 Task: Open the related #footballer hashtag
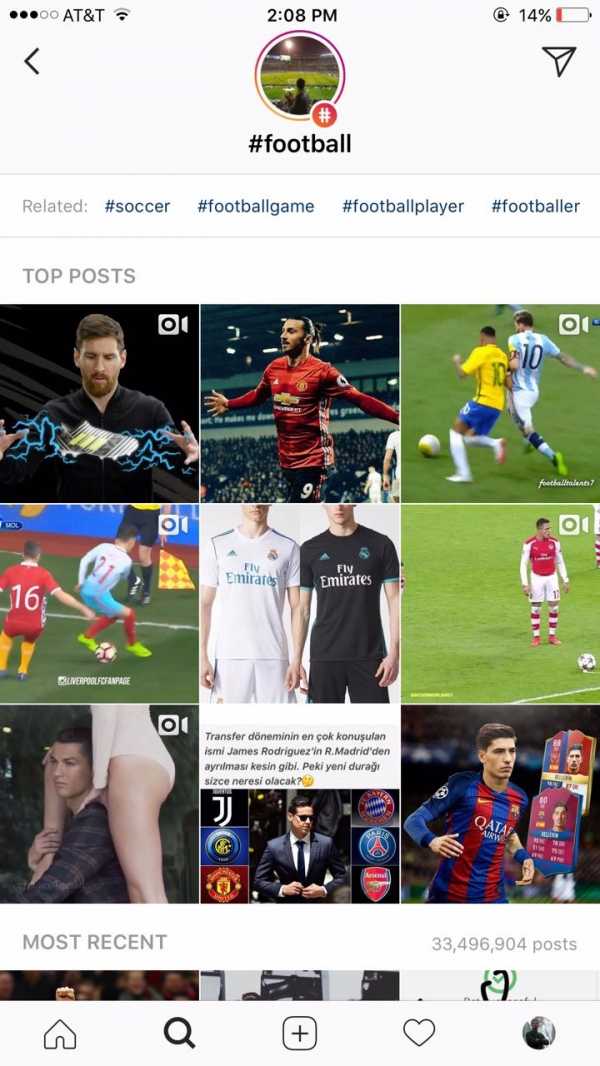535,206
